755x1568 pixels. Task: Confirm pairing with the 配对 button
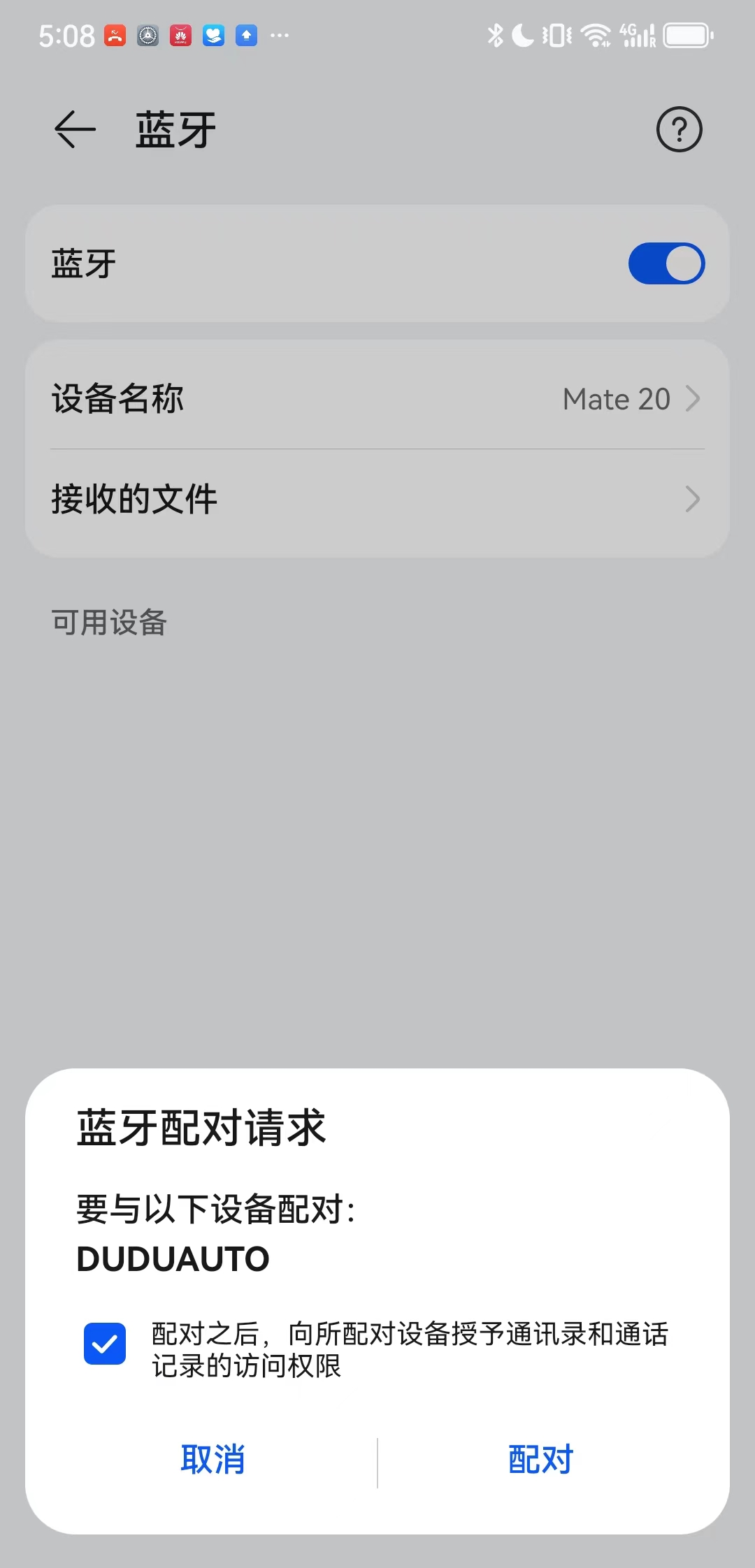(x=540, y=1459)
